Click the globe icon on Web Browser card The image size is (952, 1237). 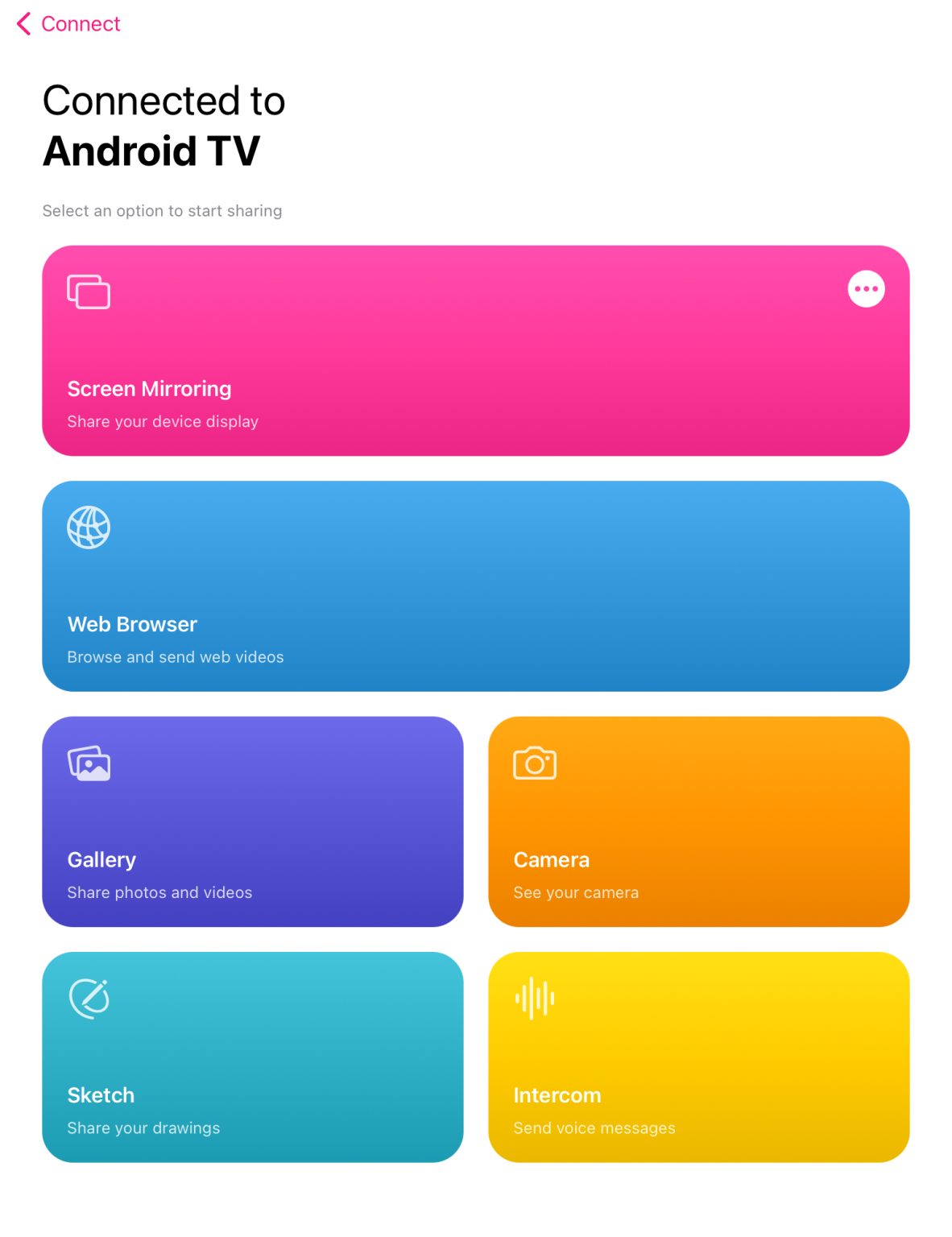coord(89,527)
